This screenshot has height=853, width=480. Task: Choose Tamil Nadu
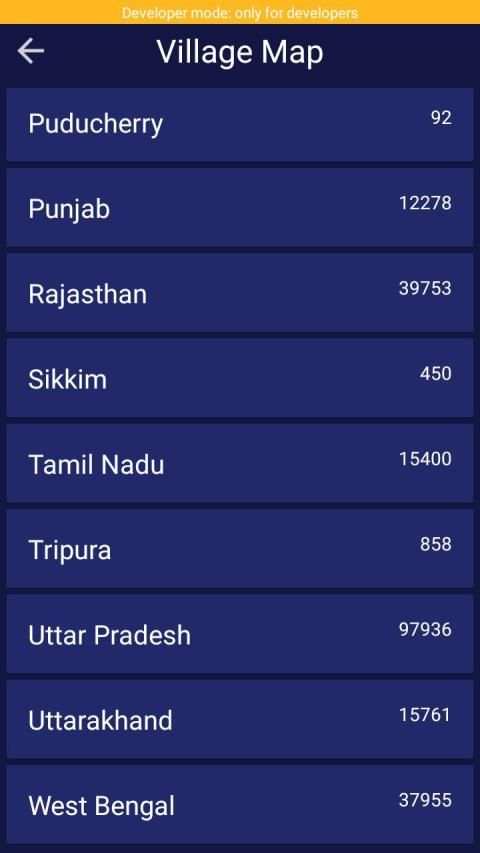(x=240, y=463)
